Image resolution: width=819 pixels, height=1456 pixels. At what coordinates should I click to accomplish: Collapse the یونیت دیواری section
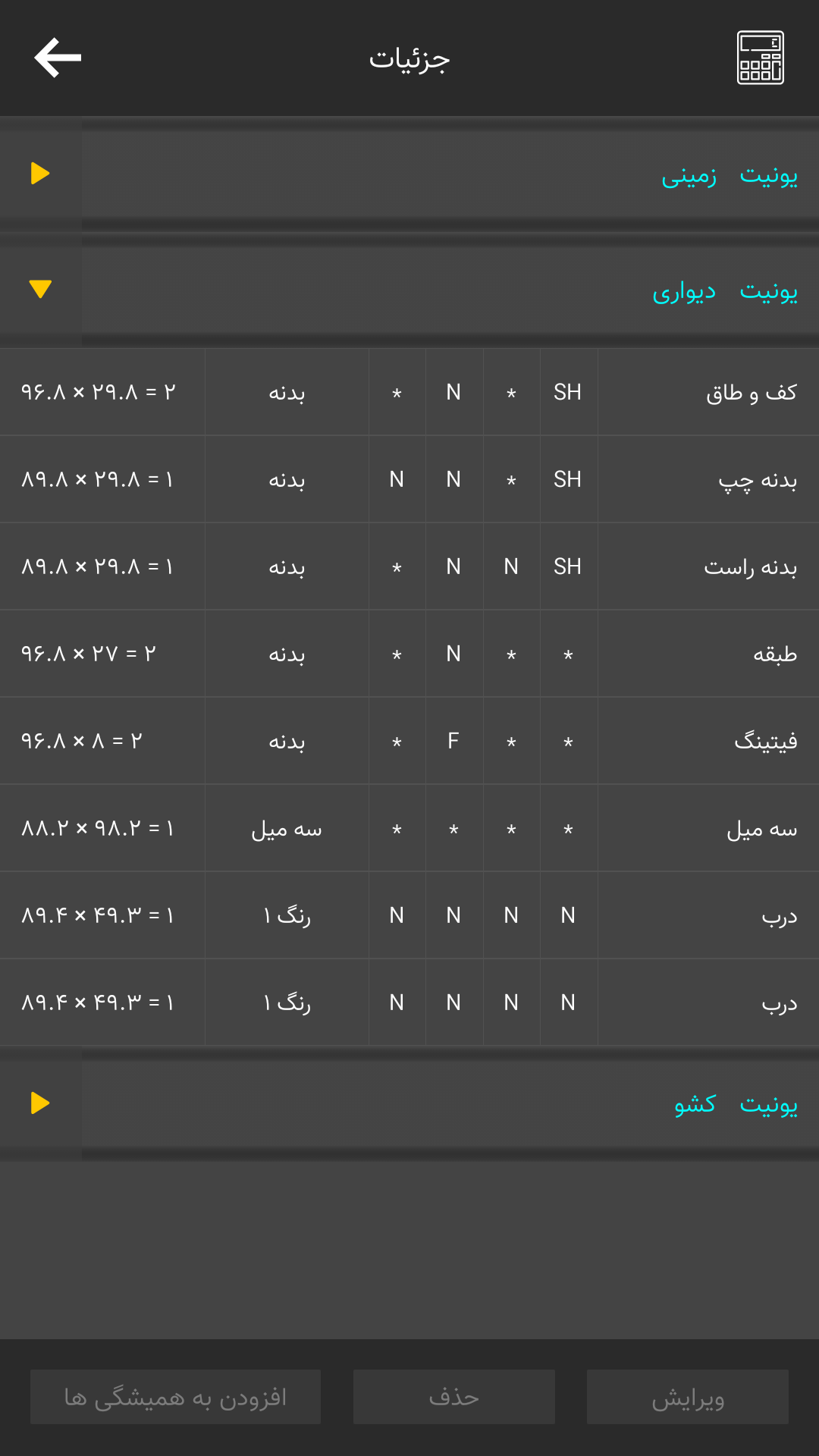[x=409, y=289]
